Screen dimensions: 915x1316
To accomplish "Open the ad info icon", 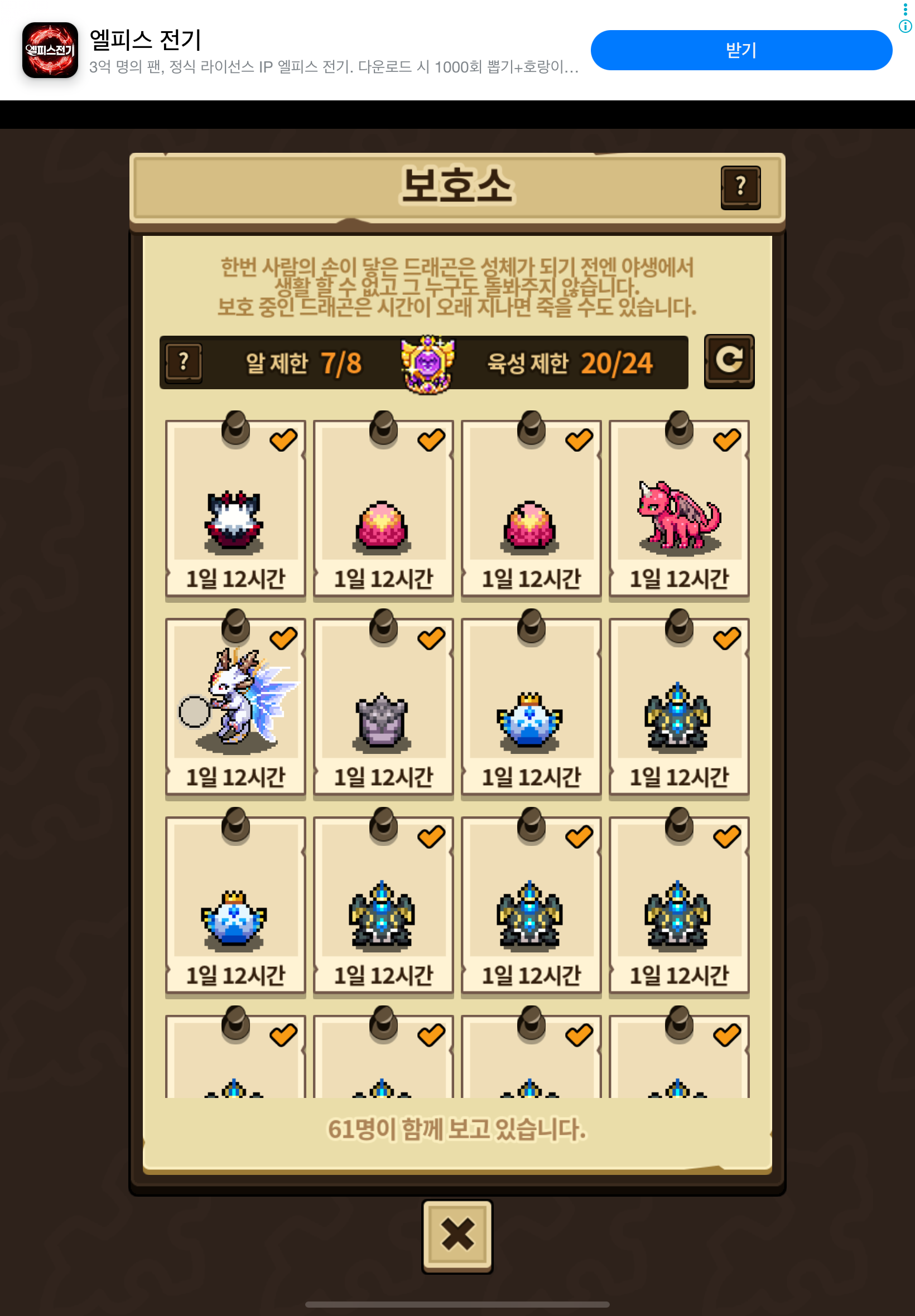I will pos(906,26).
